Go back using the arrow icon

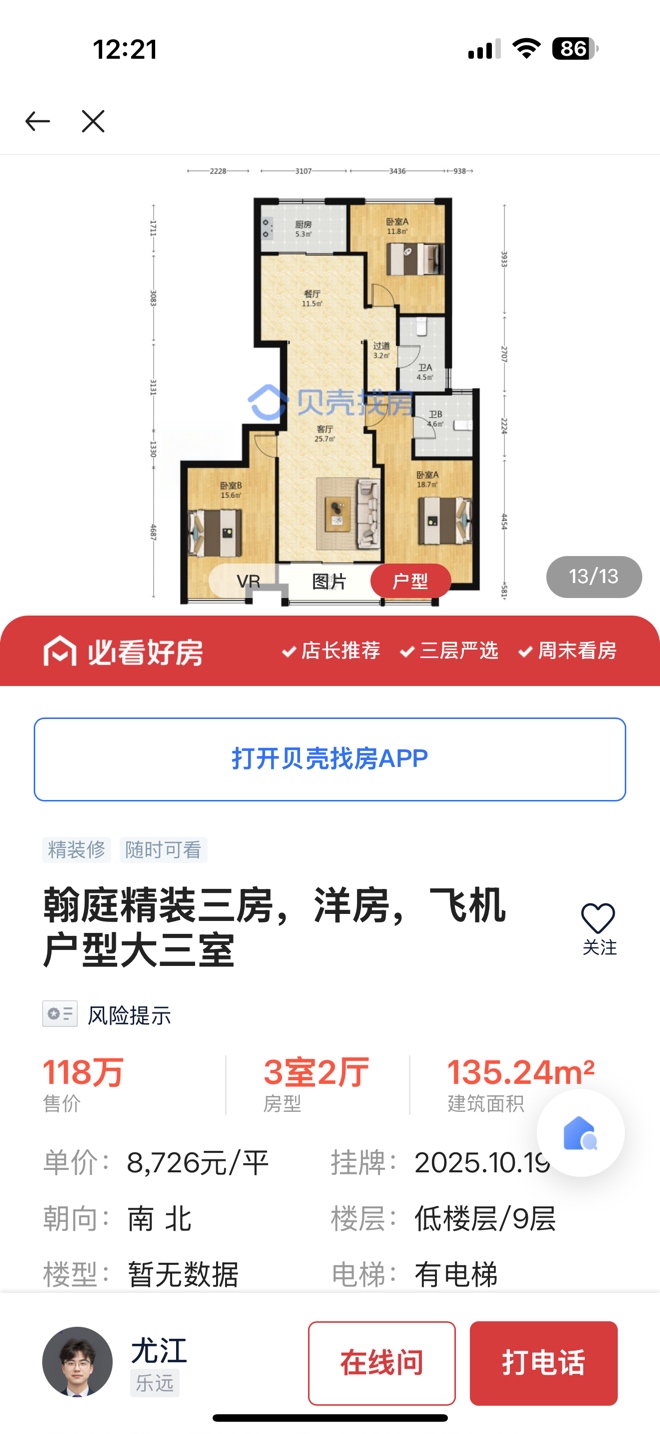38,122
